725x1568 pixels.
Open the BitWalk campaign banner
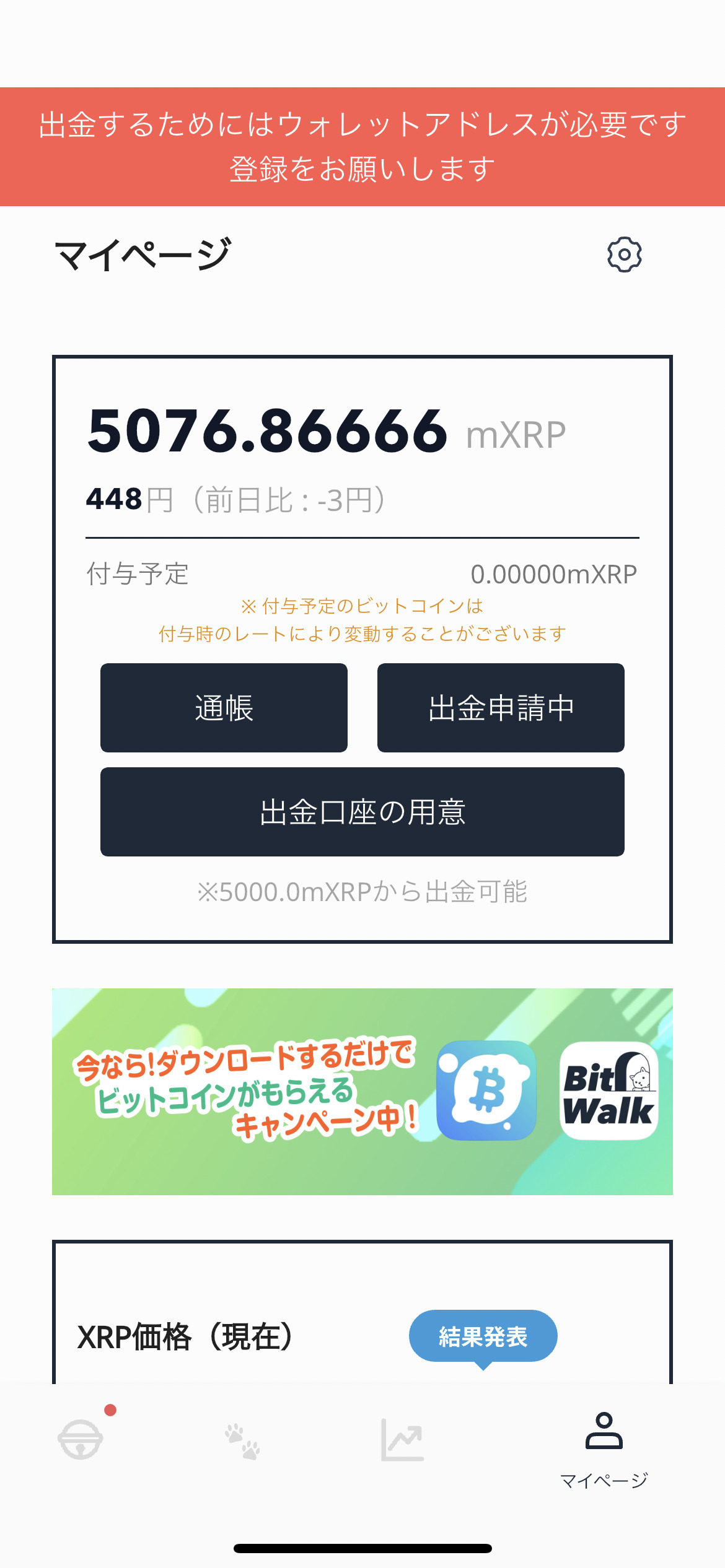[362, 1092]
